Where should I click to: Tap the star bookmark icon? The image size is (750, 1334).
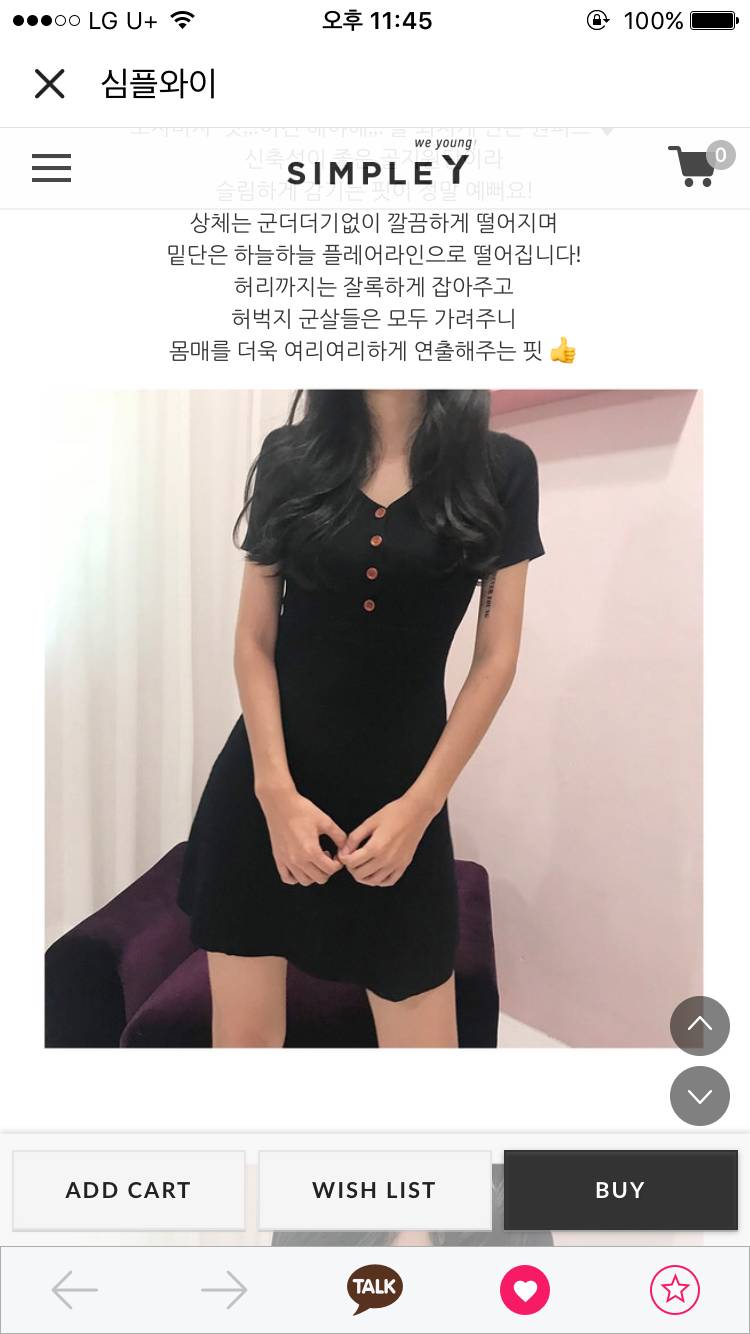pyautogui.click(x=675, y=1290)
